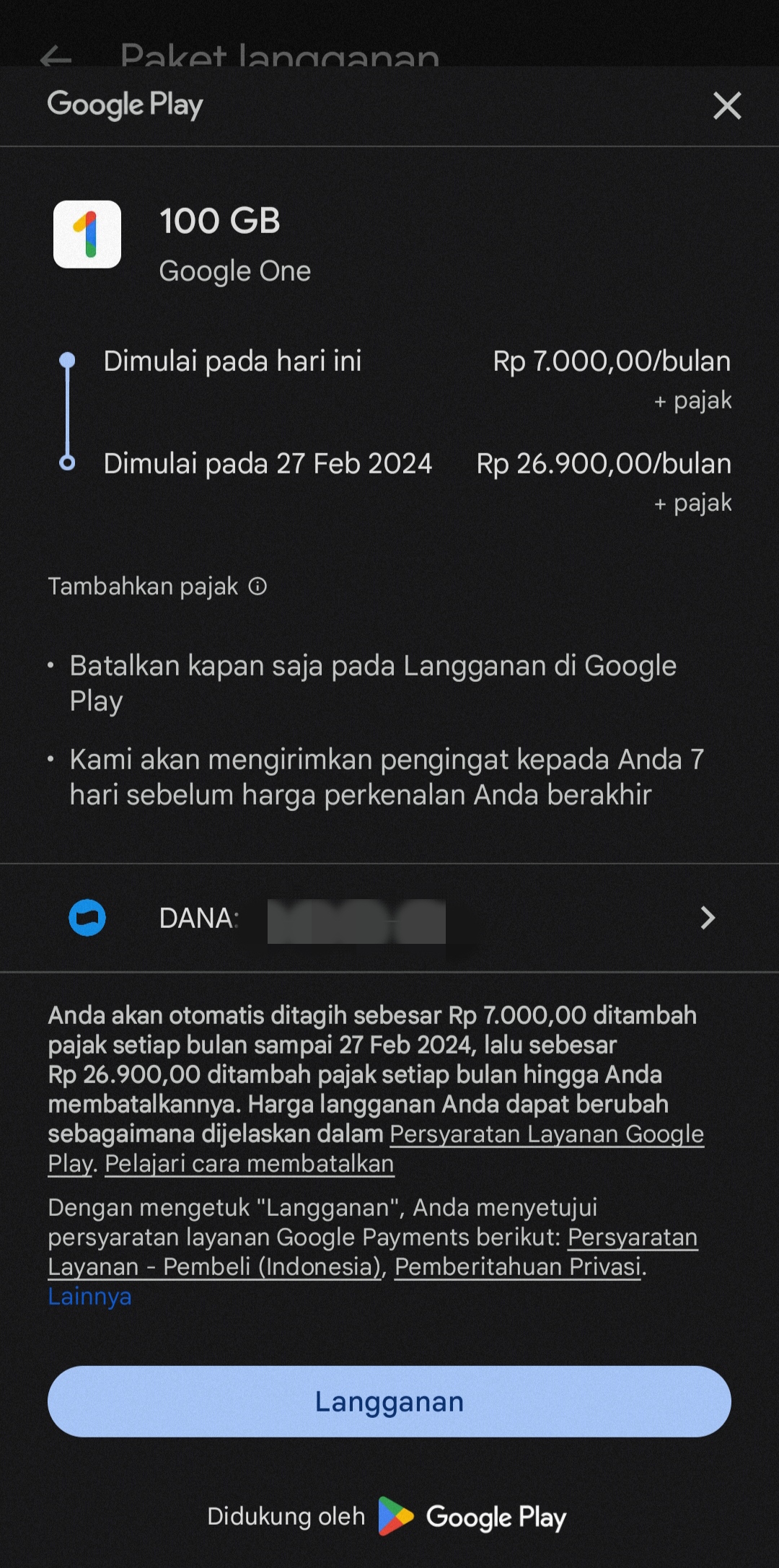Show info about Tambahkan pajak
Viewport: 779px width, 1568px height.
click(x=258, y=587)
